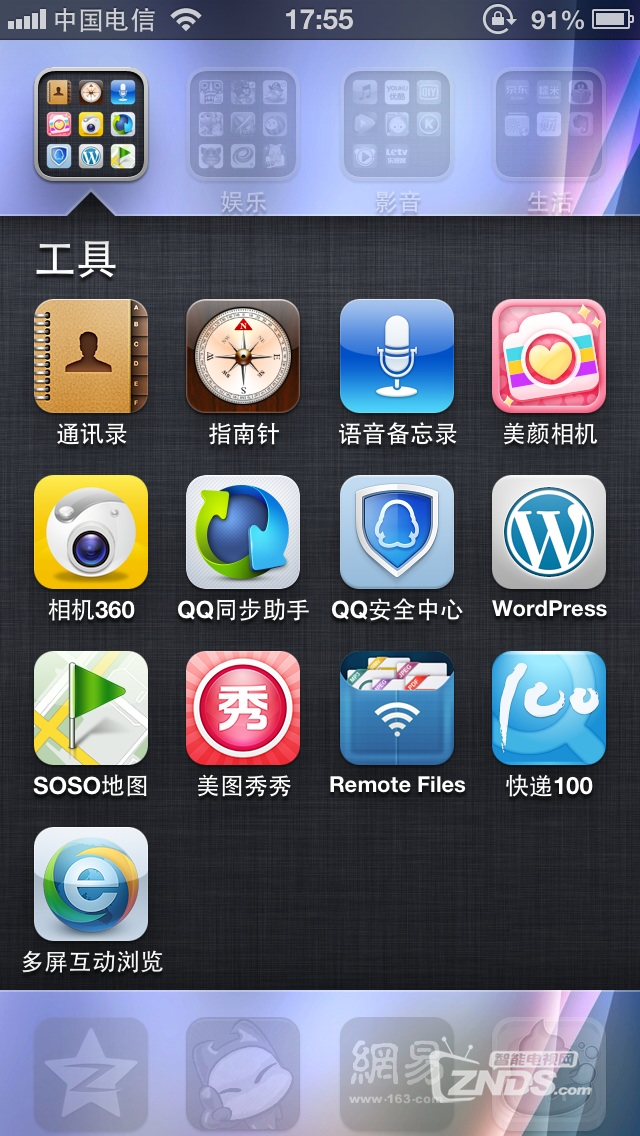The height and width of the screenshot is (1136, 640).
Task: Open the 相机360 camera app
Action: tap(91, 532)
